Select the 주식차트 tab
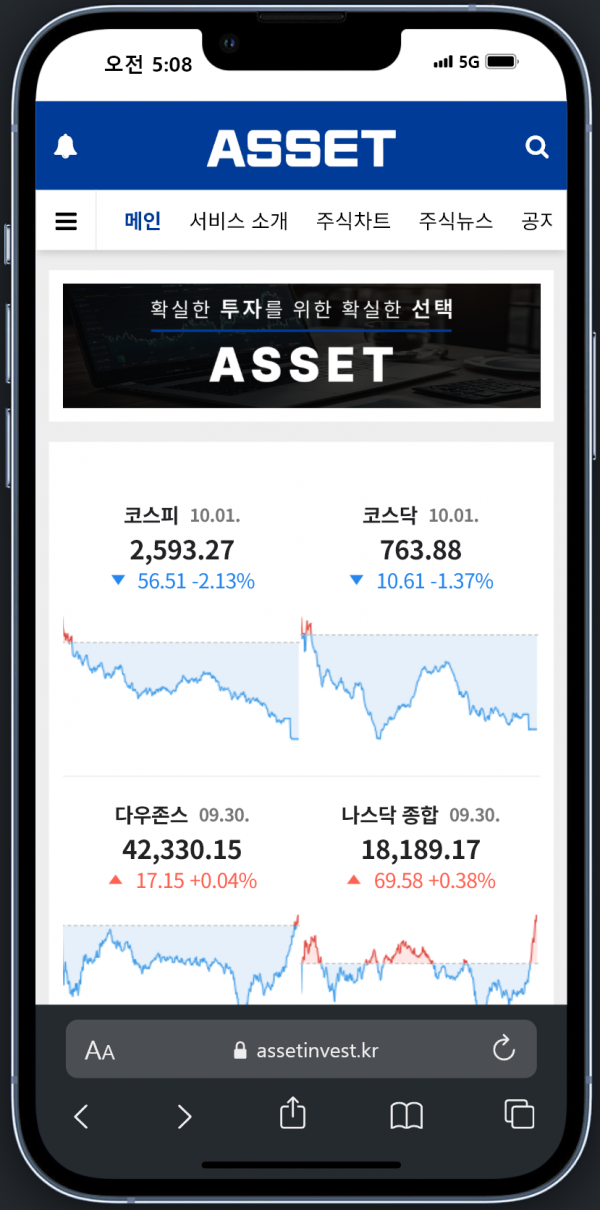Screen dimensions: 600x1210 [x=353, y=221]
